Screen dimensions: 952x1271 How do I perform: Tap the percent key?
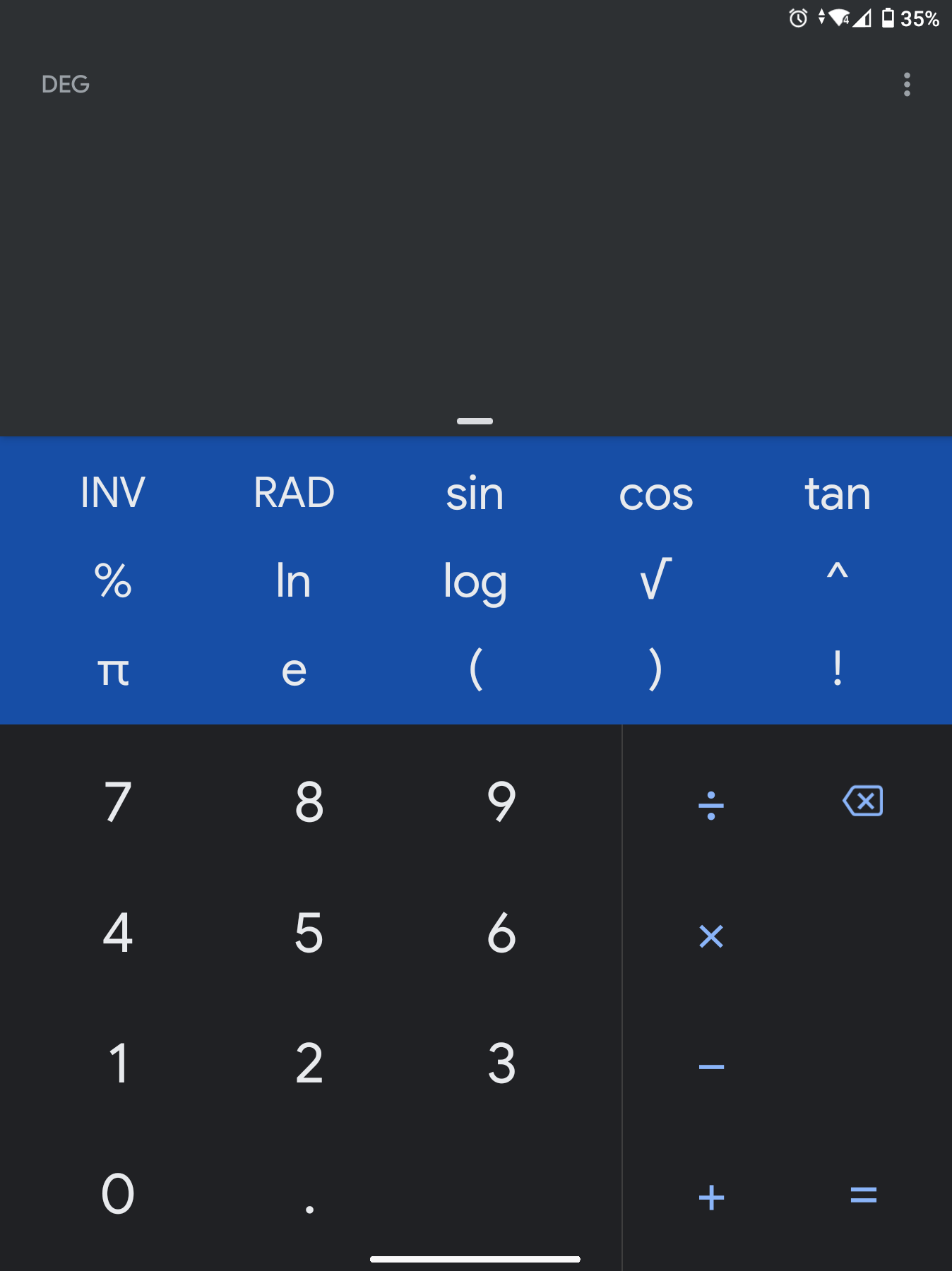[113, 581]
